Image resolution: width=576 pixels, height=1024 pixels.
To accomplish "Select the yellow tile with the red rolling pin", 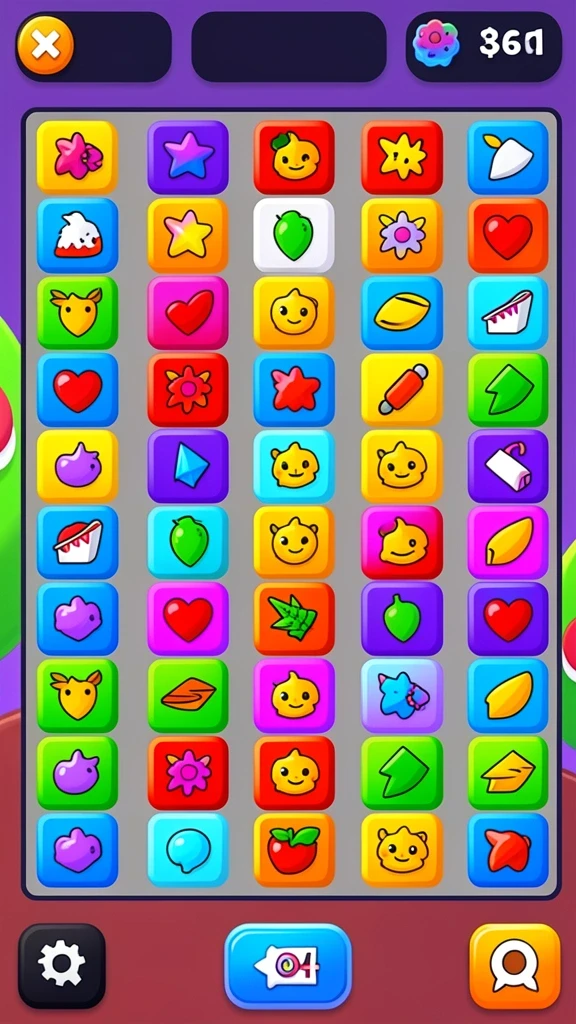I will pos(402,390).
